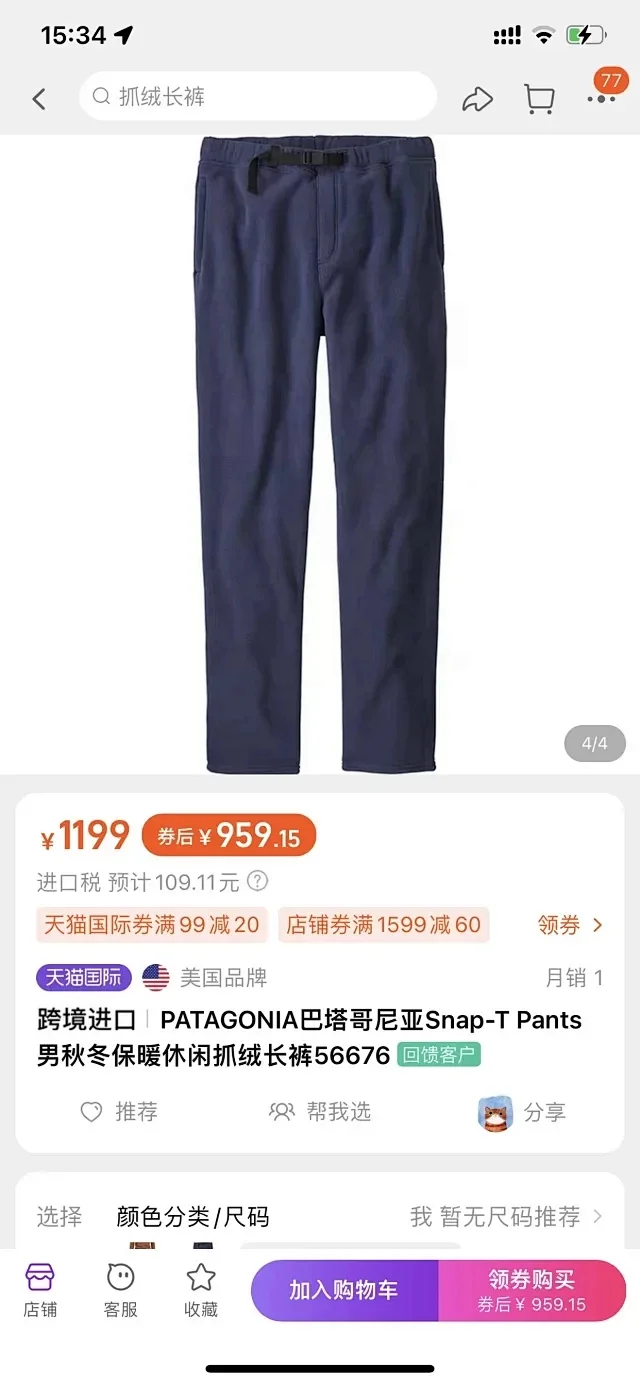The width and height of the screenshot is (640, 1385).
Task: Tap the 天猫国际 badge
Action: click(84, 977)
